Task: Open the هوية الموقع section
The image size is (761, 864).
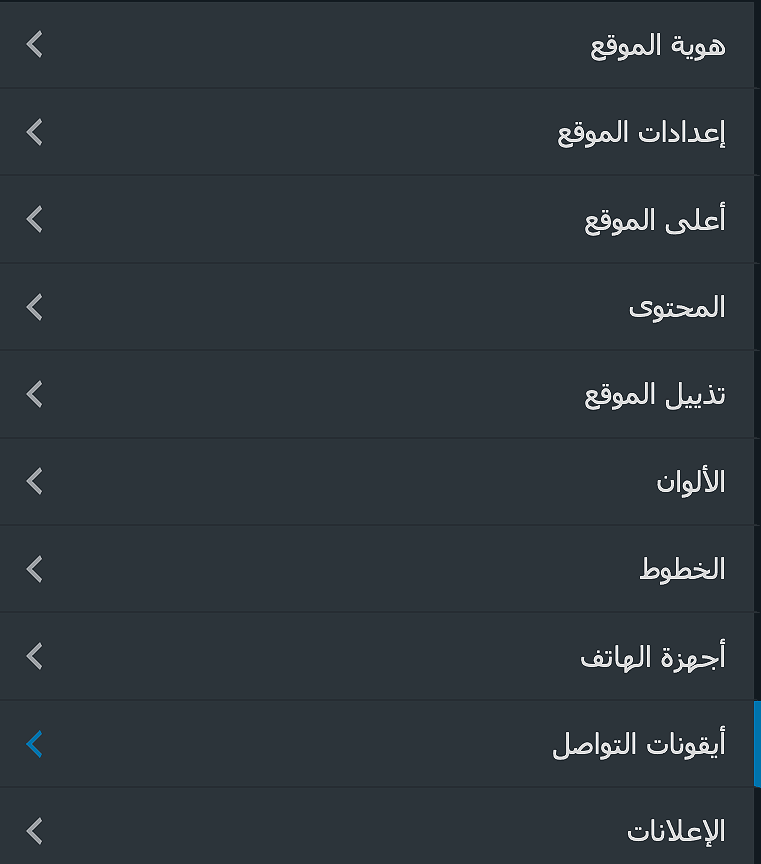Action: pos(657,45)
